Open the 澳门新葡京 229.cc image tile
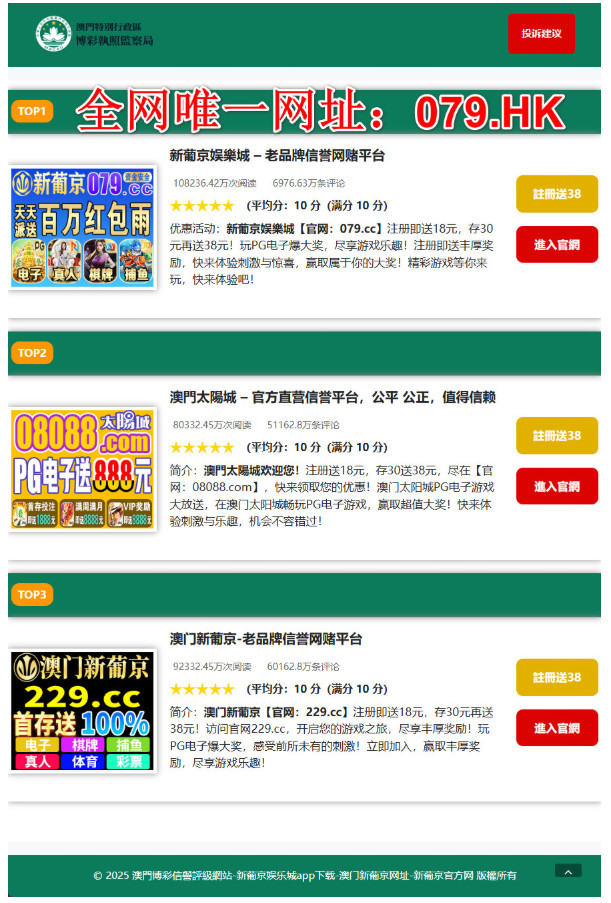Viewport: 611px width, 903px height. click(x=83, y=711)
